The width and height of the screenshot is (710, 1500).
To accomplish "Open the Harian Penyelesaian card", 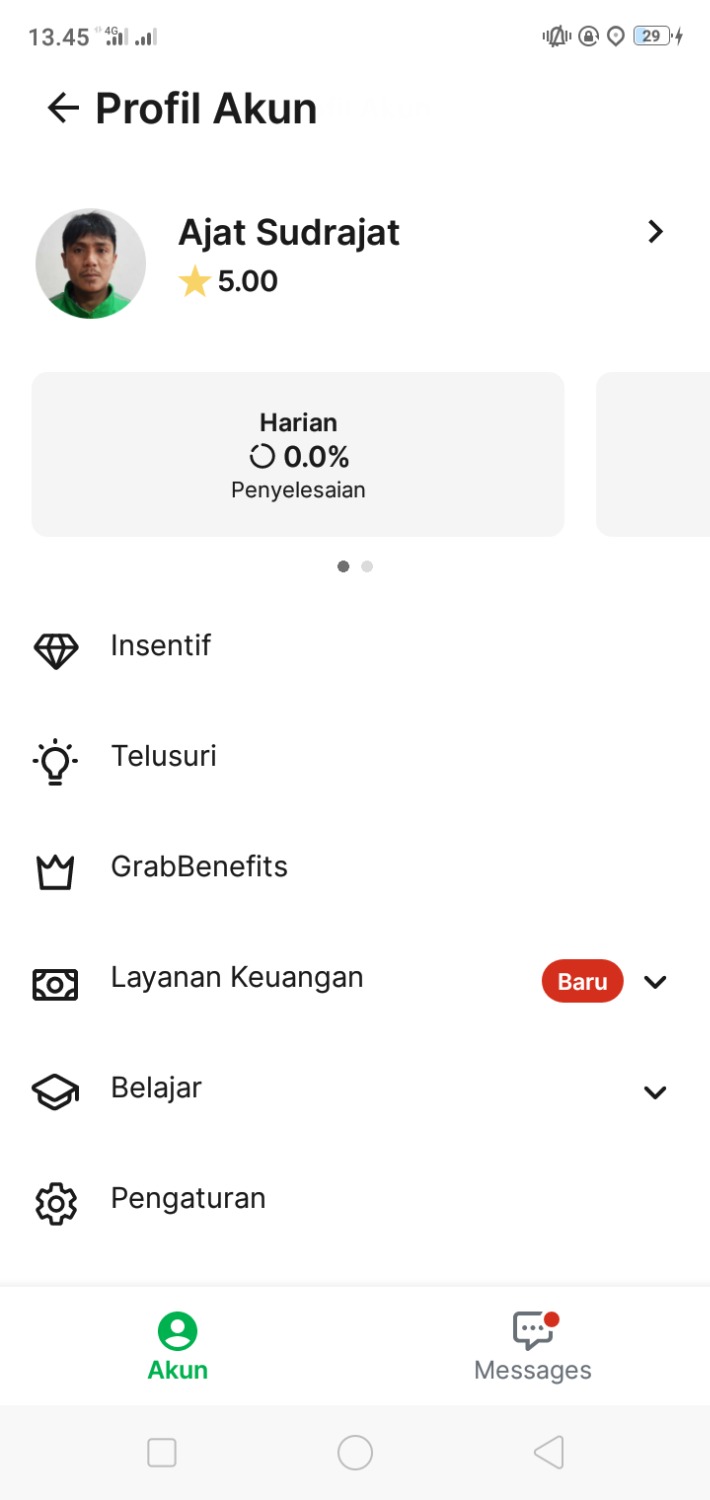I will 298,455.
